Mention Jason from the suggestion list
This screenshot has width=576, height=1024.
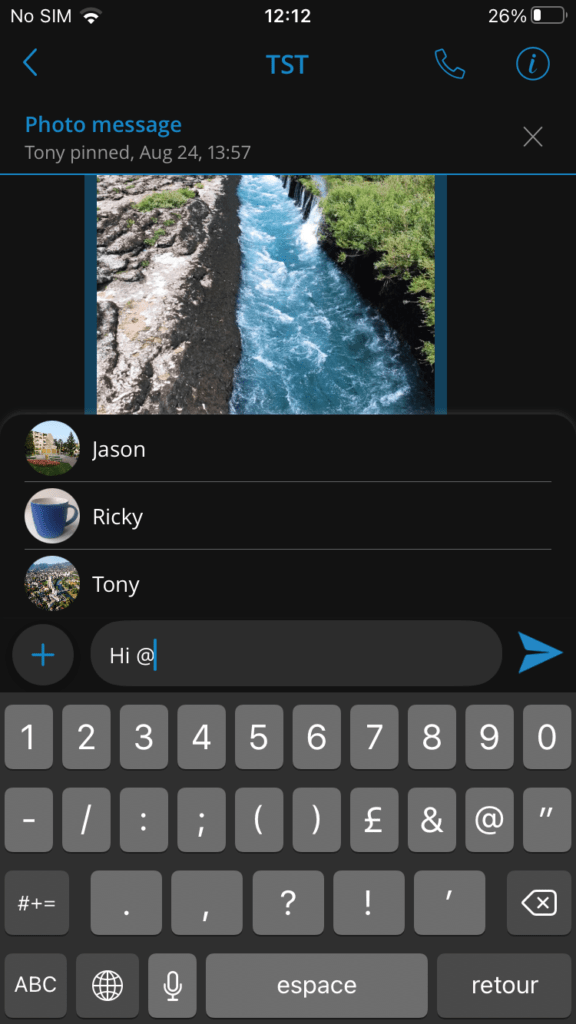(288, 449)
